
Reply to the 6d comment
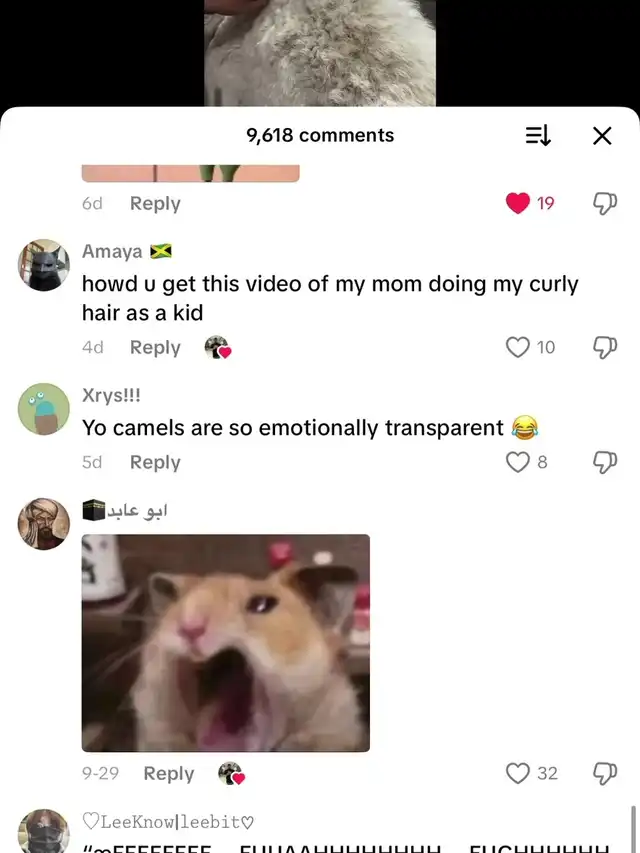155,203
